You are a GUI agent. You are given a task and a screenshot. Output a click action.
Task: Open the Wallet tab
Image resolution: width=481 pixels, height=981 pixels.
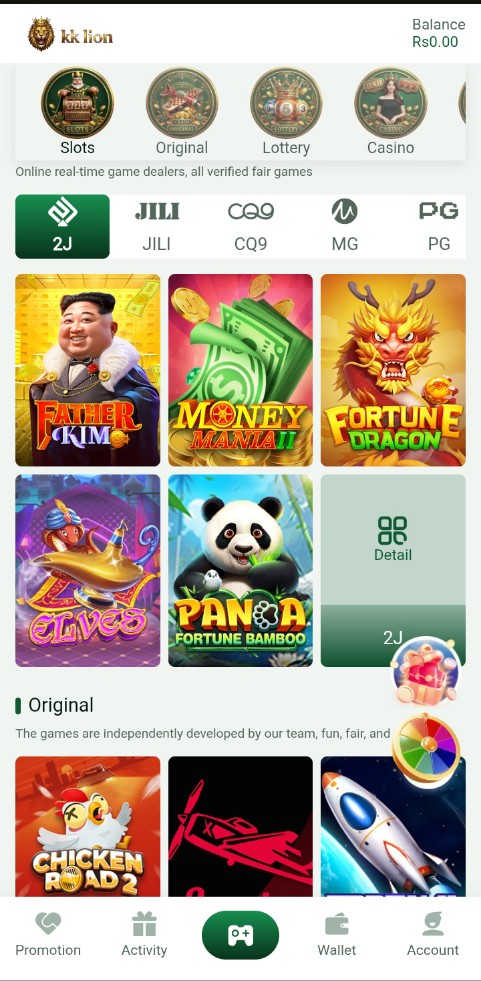[337, 935]
